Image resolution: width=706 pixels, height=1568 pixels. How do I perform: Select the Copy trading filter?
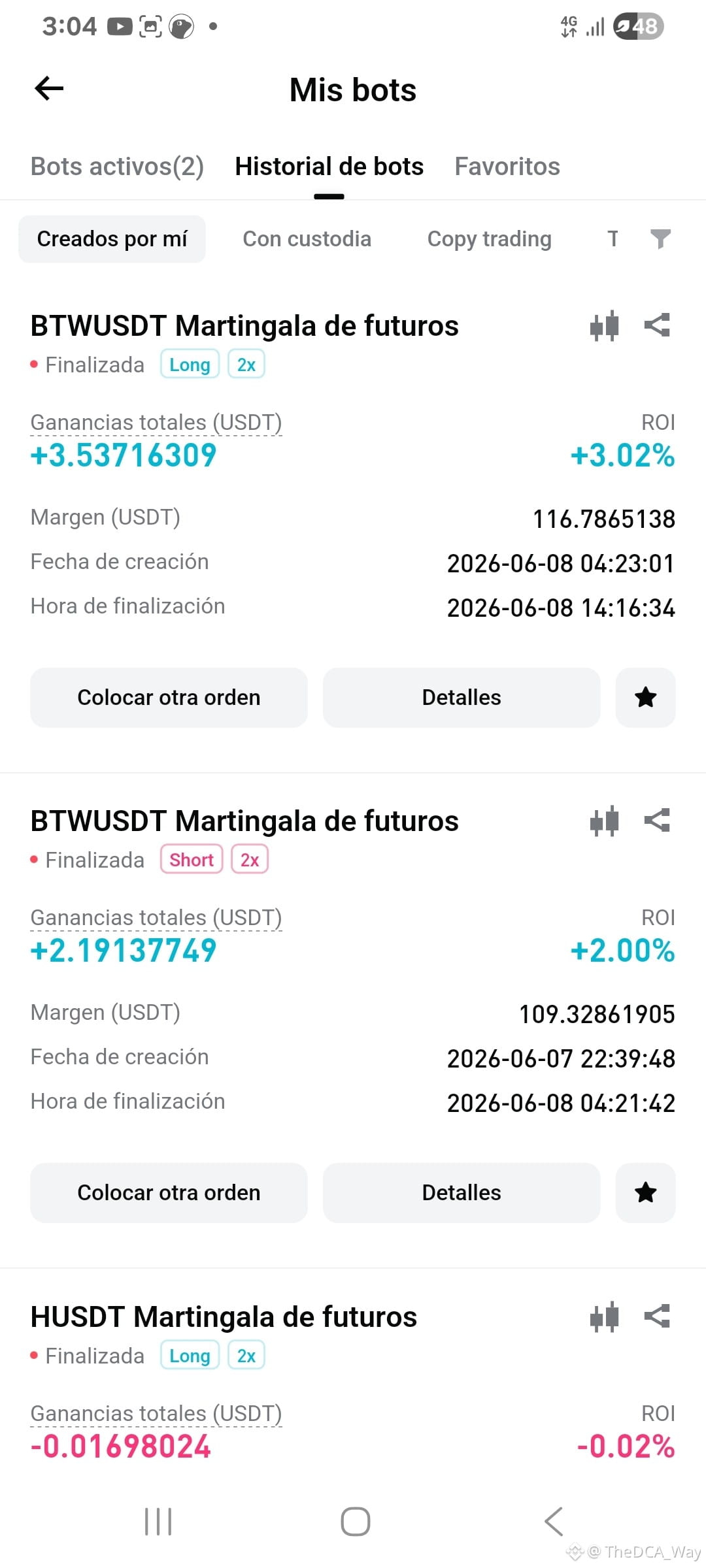click(489, 239)
